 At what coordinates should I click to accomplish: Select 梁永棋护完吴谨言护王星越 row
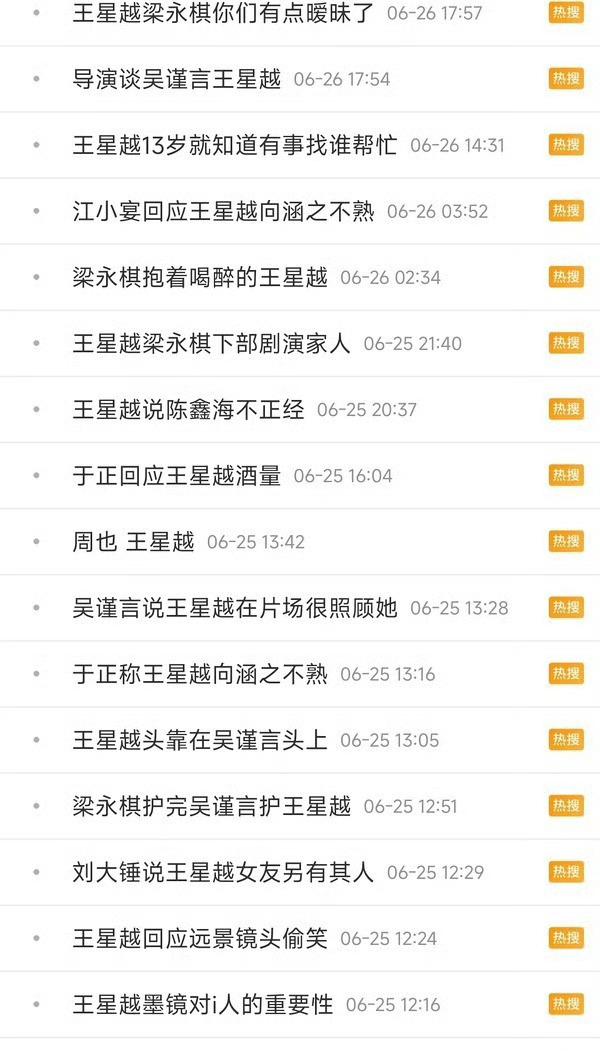click(x=211, y=805)
